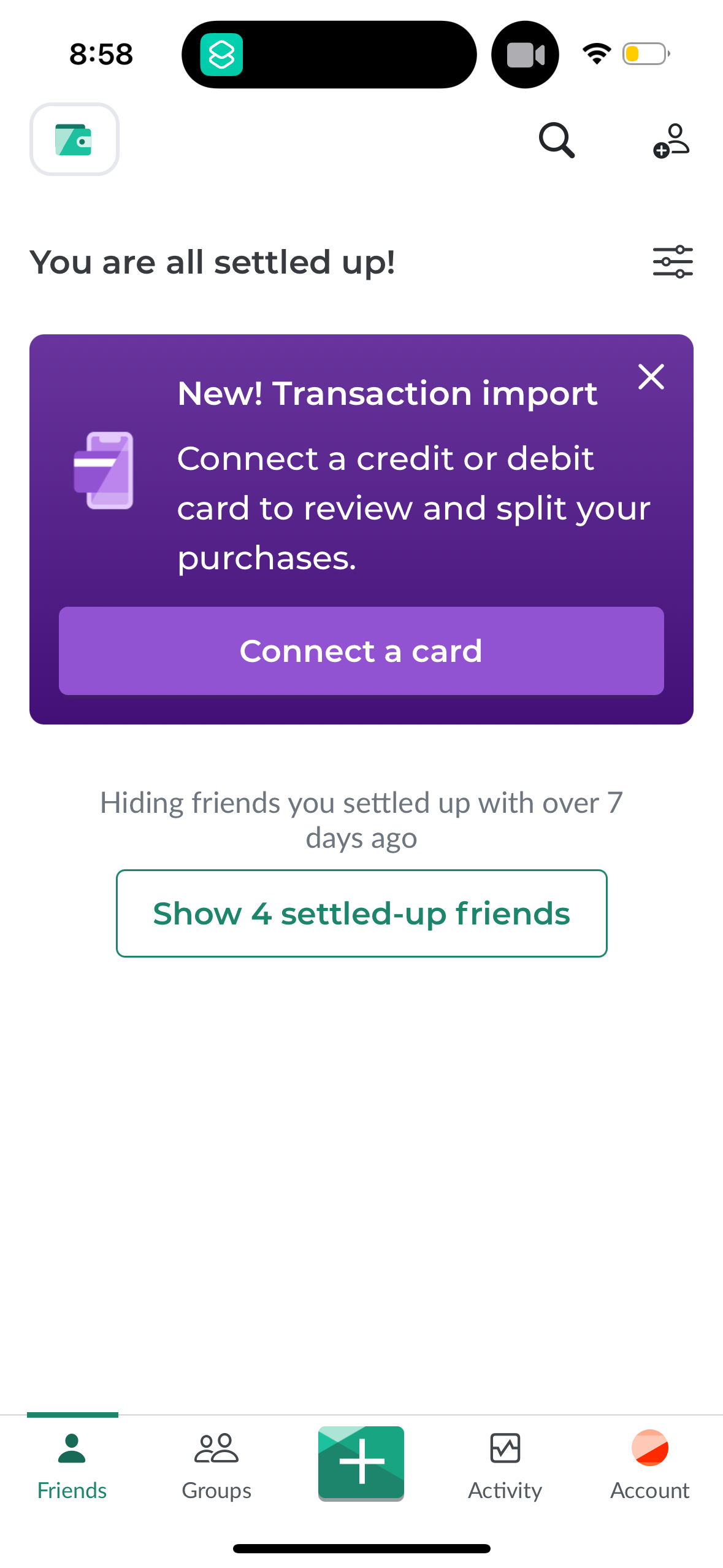Screen dimensions: 723x1568
Task: Tap the video call status icon
Action: pyautogui.click(x=524, y=54)
